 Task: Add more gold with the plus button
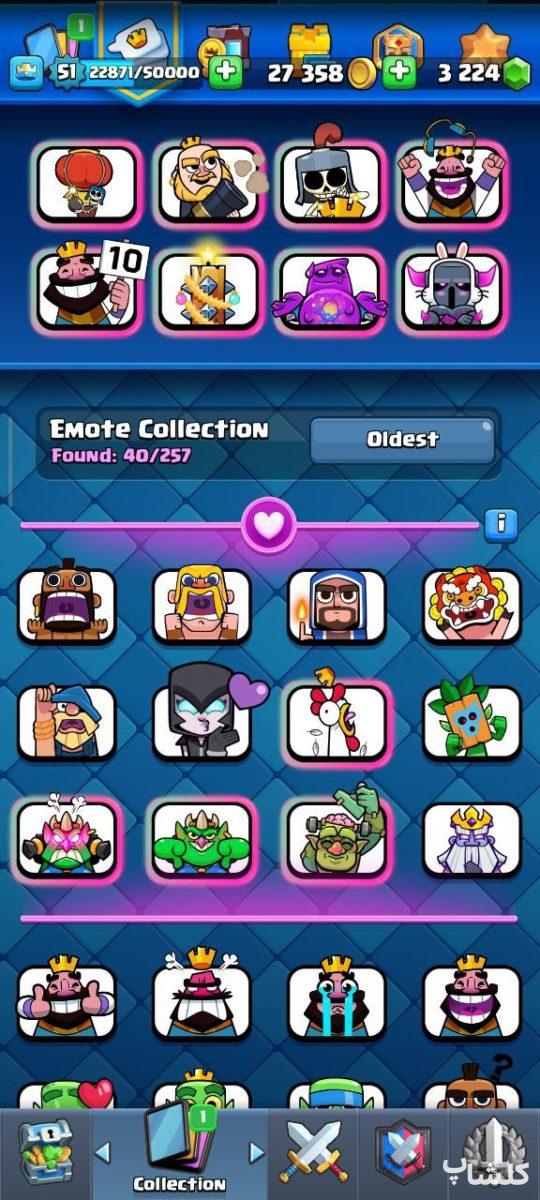coord(399,72)
